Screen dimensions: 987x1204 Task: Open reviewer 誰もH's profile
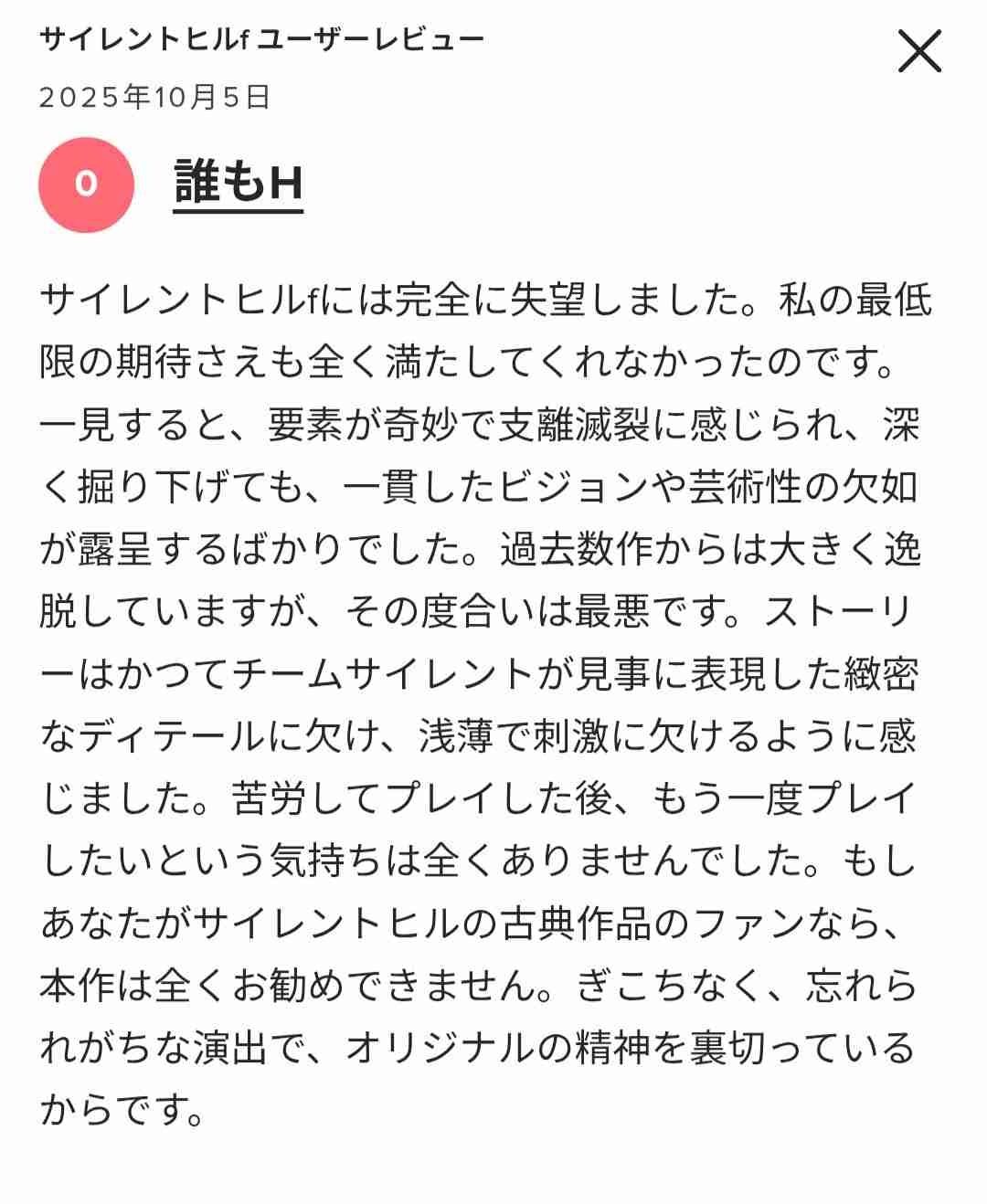238,185
